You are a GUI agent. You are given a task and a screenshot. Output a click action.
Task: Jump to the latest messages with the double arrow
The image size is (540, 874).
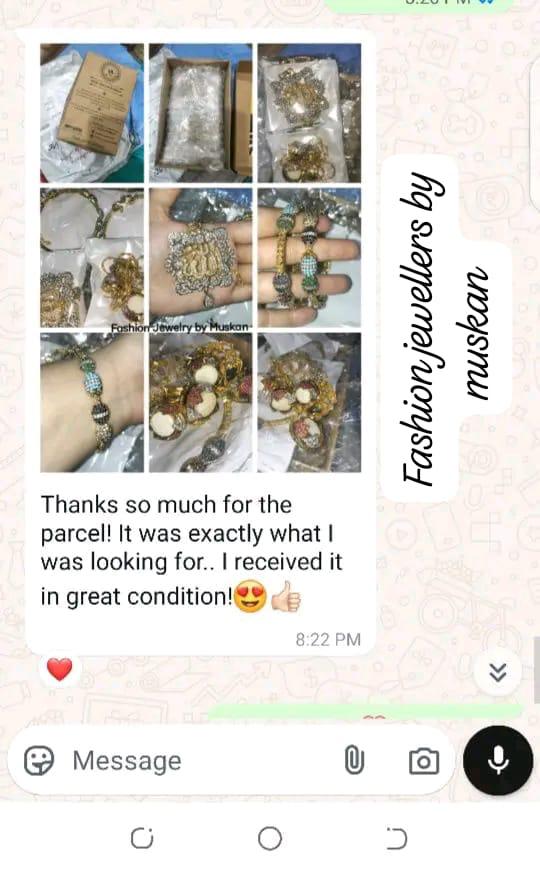(x=498, y=673)
